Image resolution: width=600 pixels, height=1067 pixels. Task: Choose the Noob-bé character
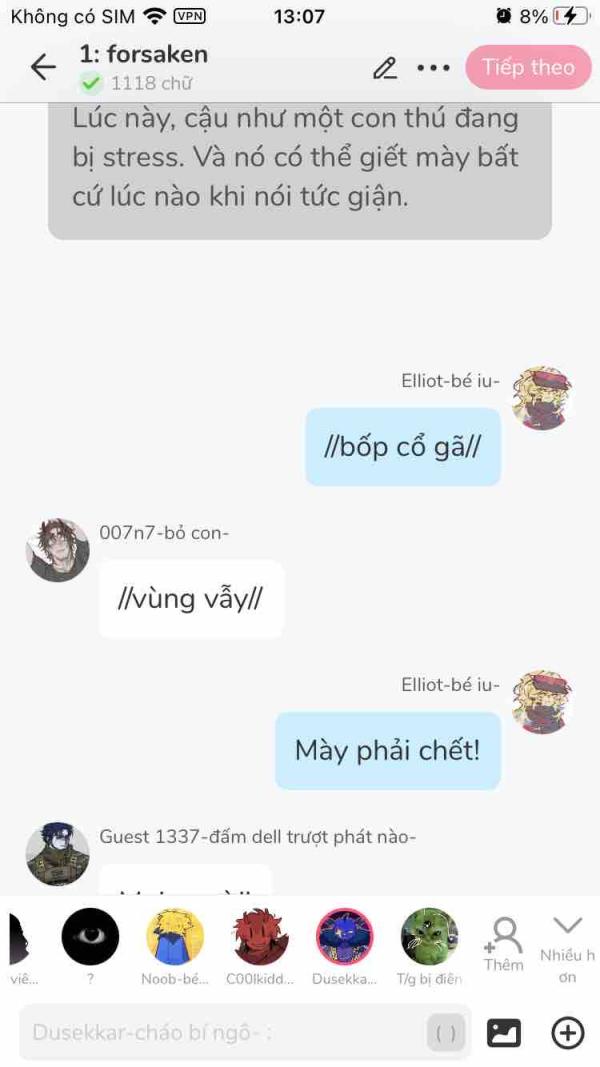(x=175, y=938)
